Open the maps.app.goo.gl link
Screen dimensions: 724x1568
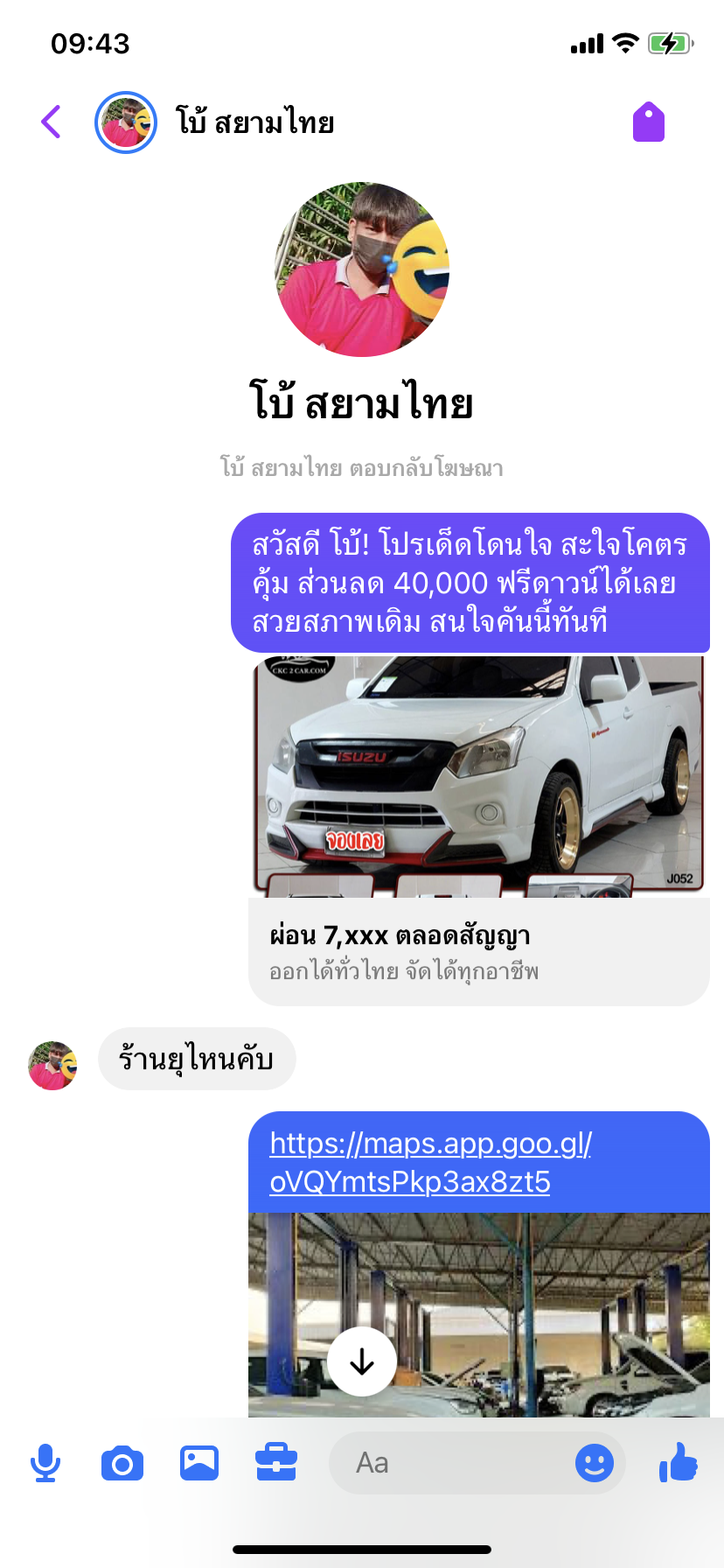pos(431,1162)
